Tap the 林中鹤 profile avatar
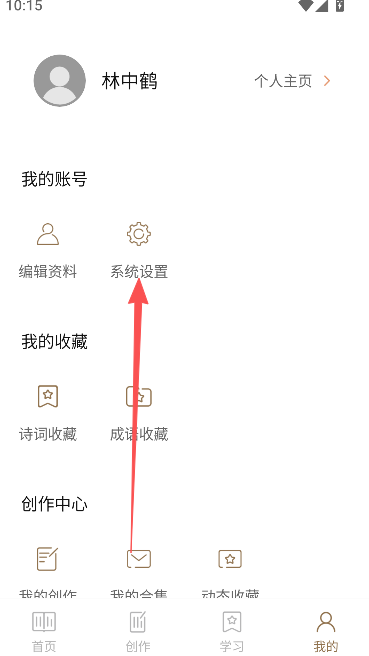Image resolution: width=369 pixels, height=656 pixels. pyautogui.click(x=60, y=81)
